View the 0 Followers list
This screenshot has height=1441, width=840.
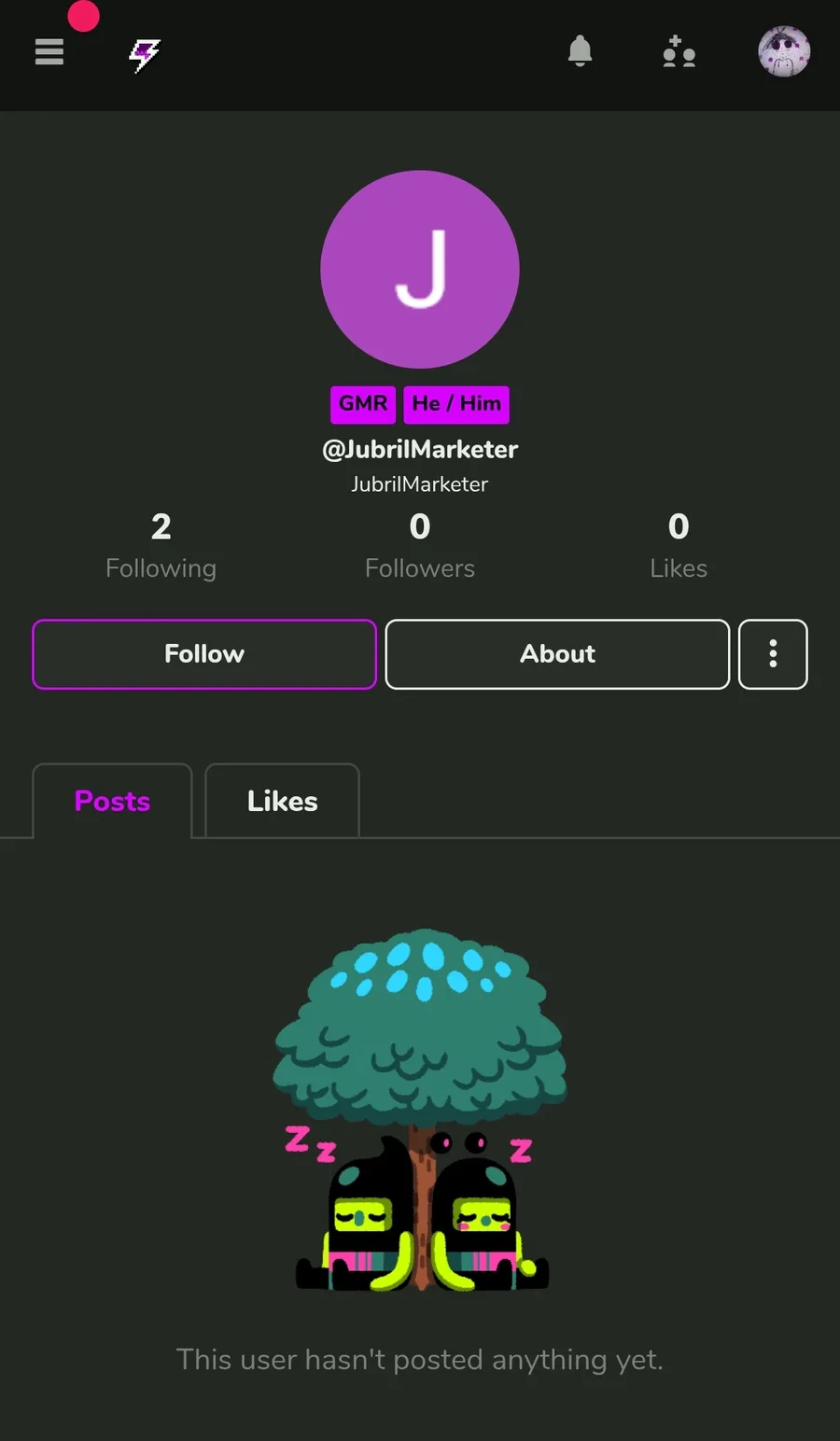tap(420, 546)
